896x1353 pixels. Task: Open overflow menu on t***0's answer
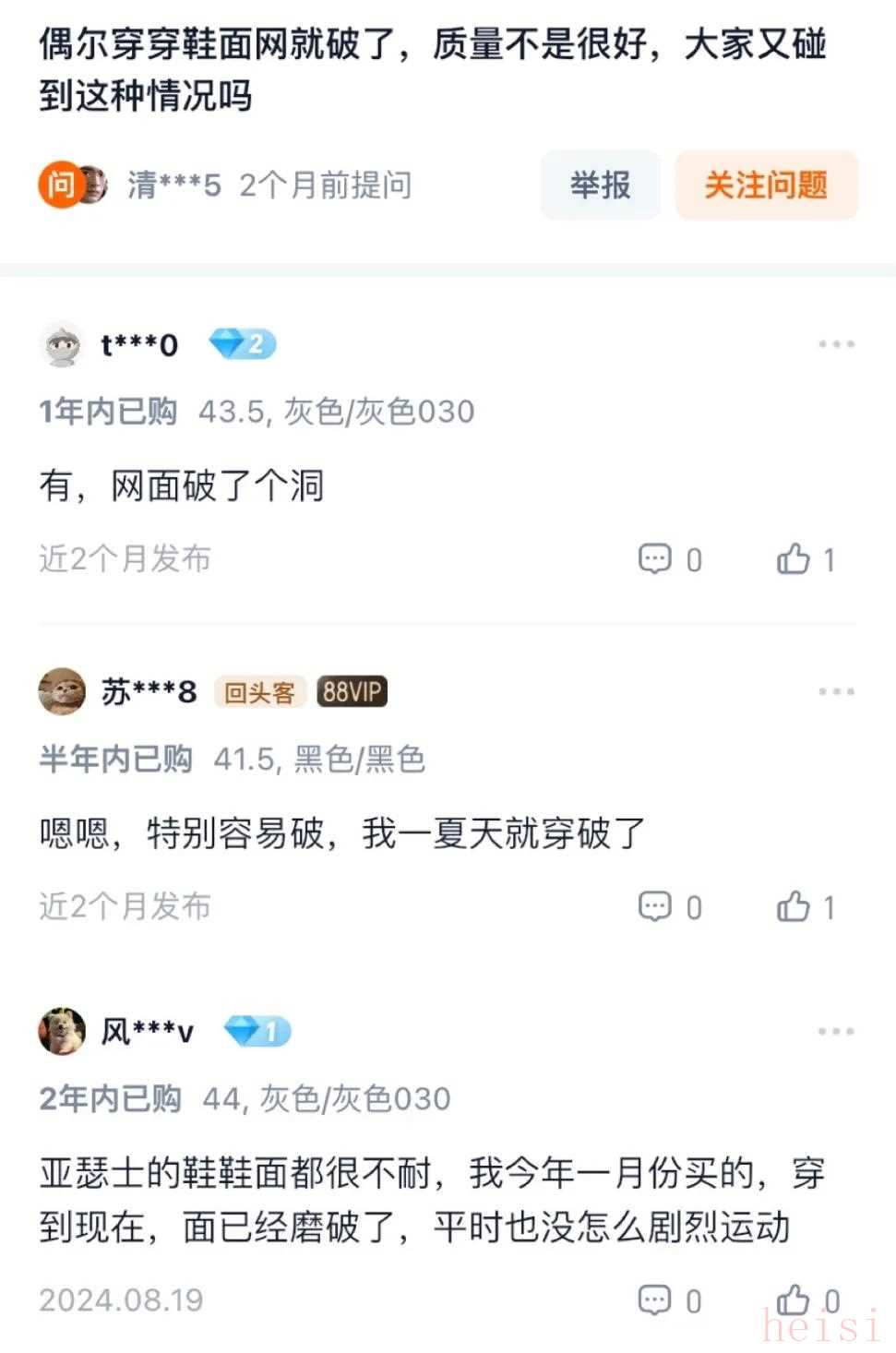[836, 344]
